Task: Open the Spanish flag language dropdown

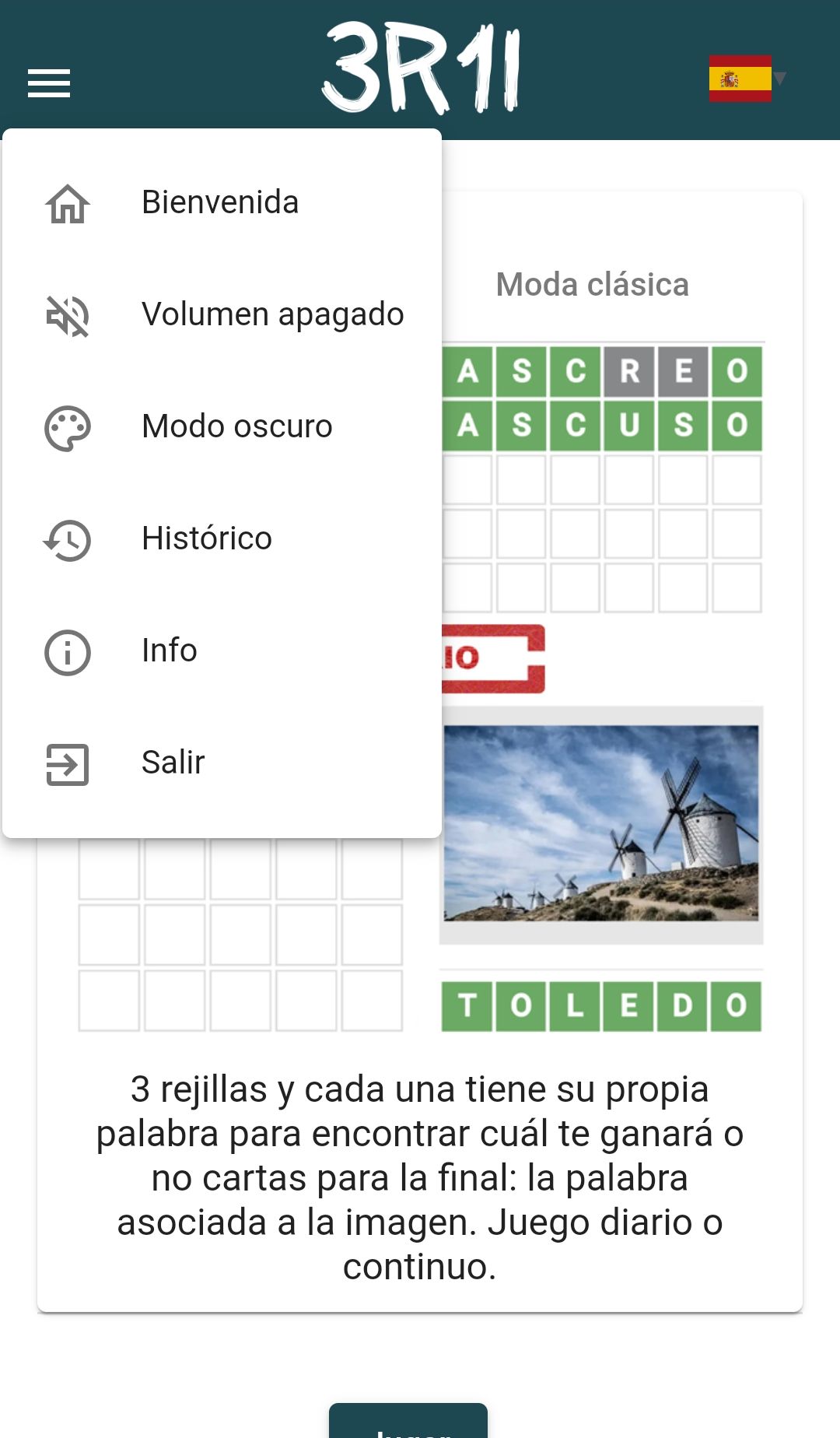Action: (747, 79)
